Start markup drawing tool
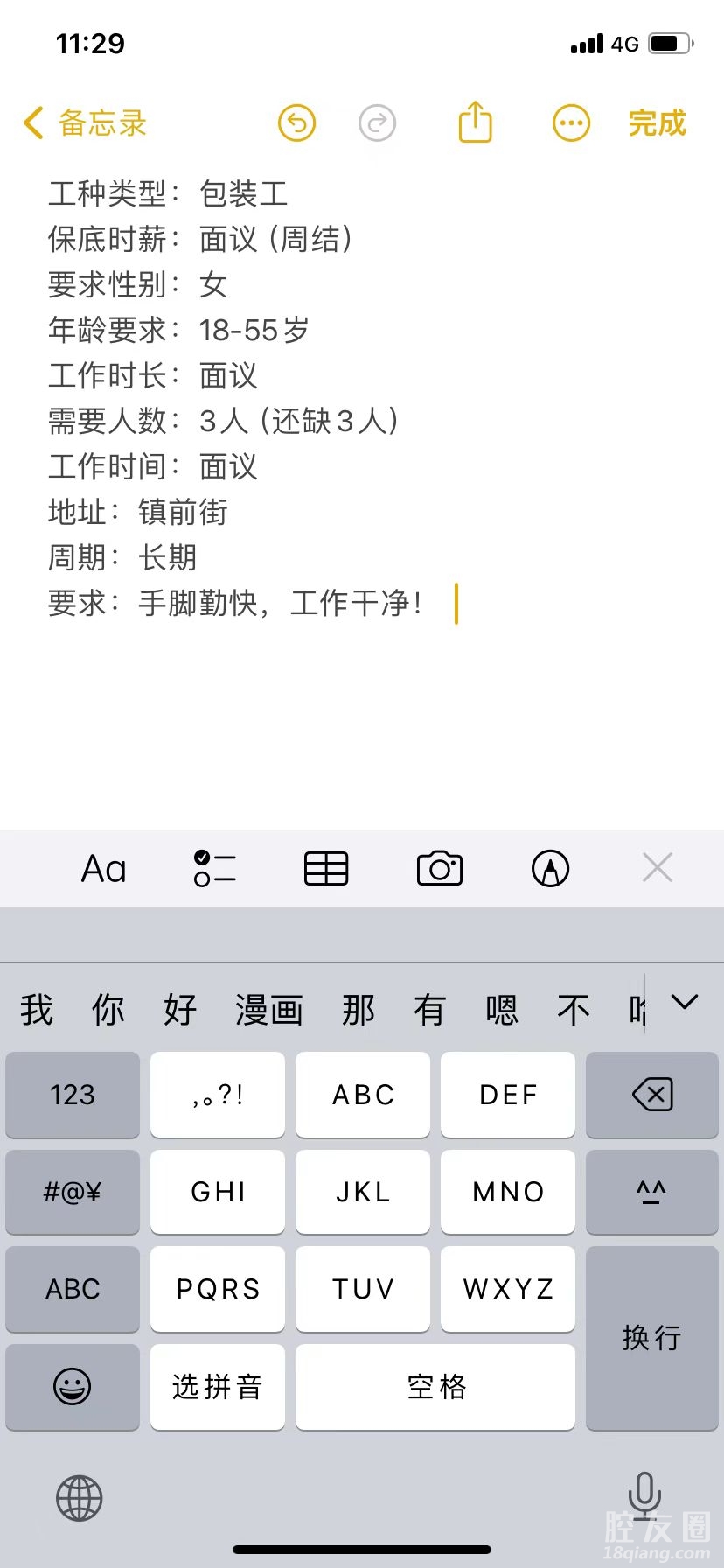Screen dimensions: 724x1568 coord(550,869)
